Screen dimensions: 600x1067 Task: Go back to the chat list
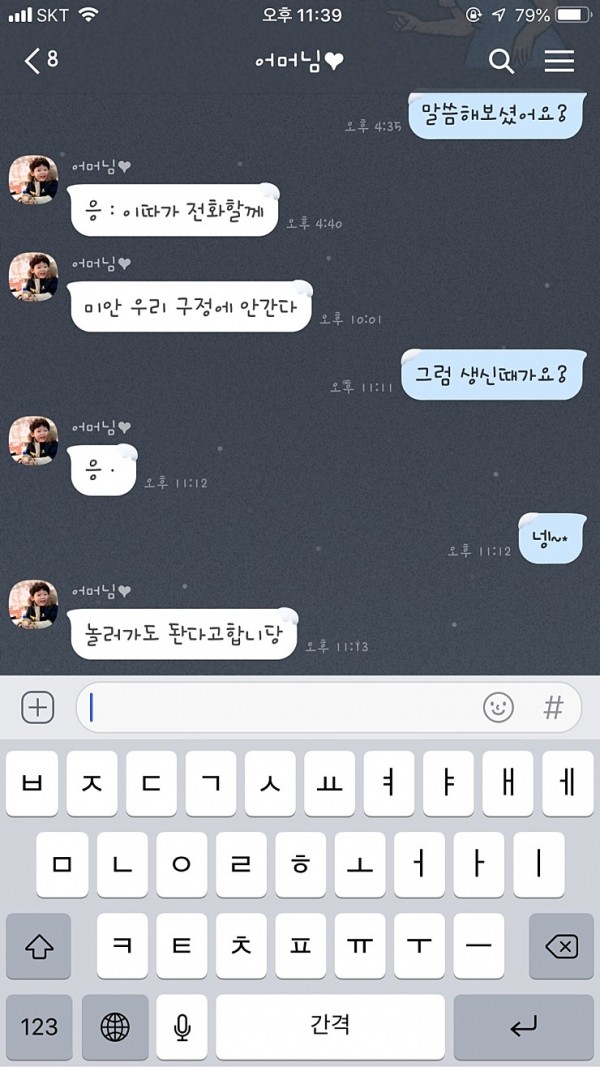point(40,61)
